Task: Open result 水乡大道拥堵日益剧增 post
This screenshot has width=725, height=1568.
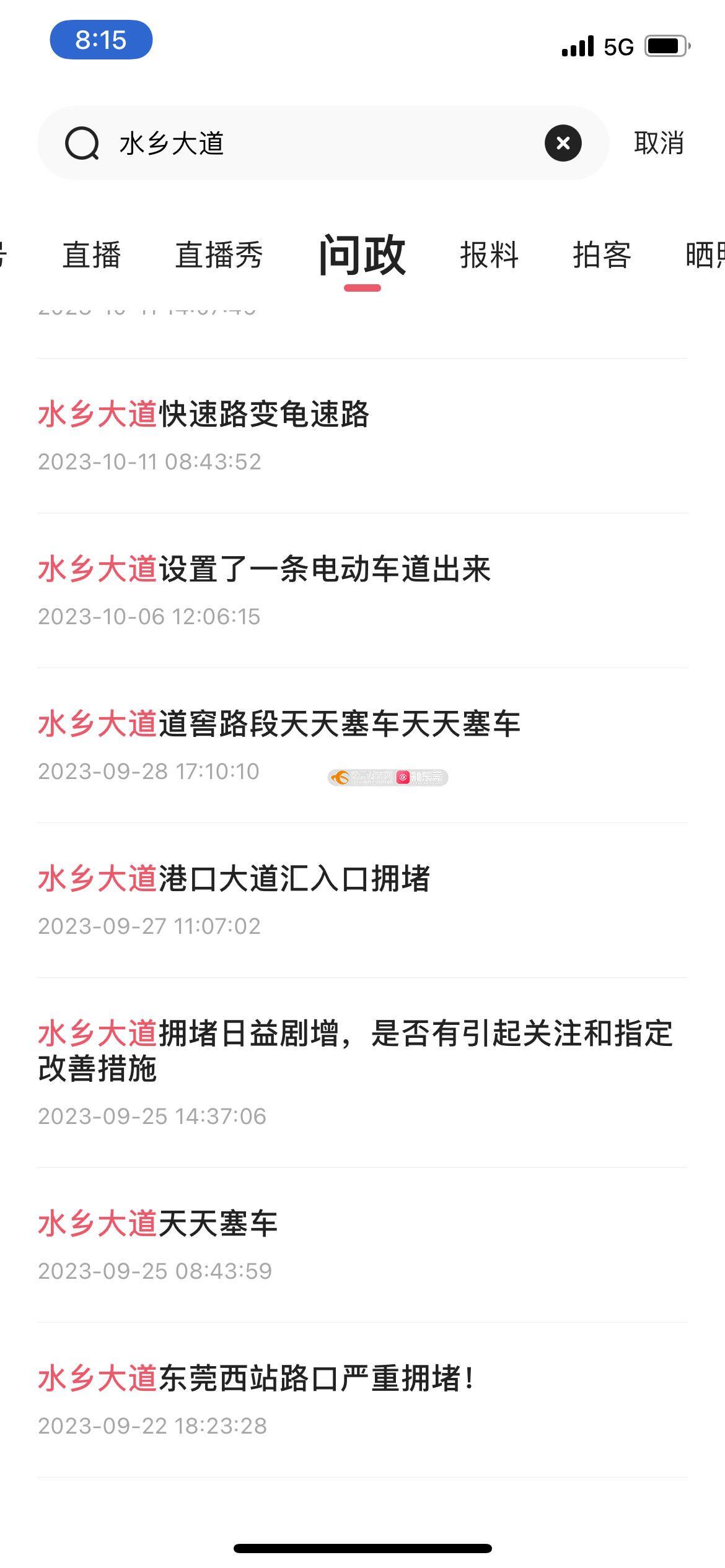Action: (x=354, y=1051)
